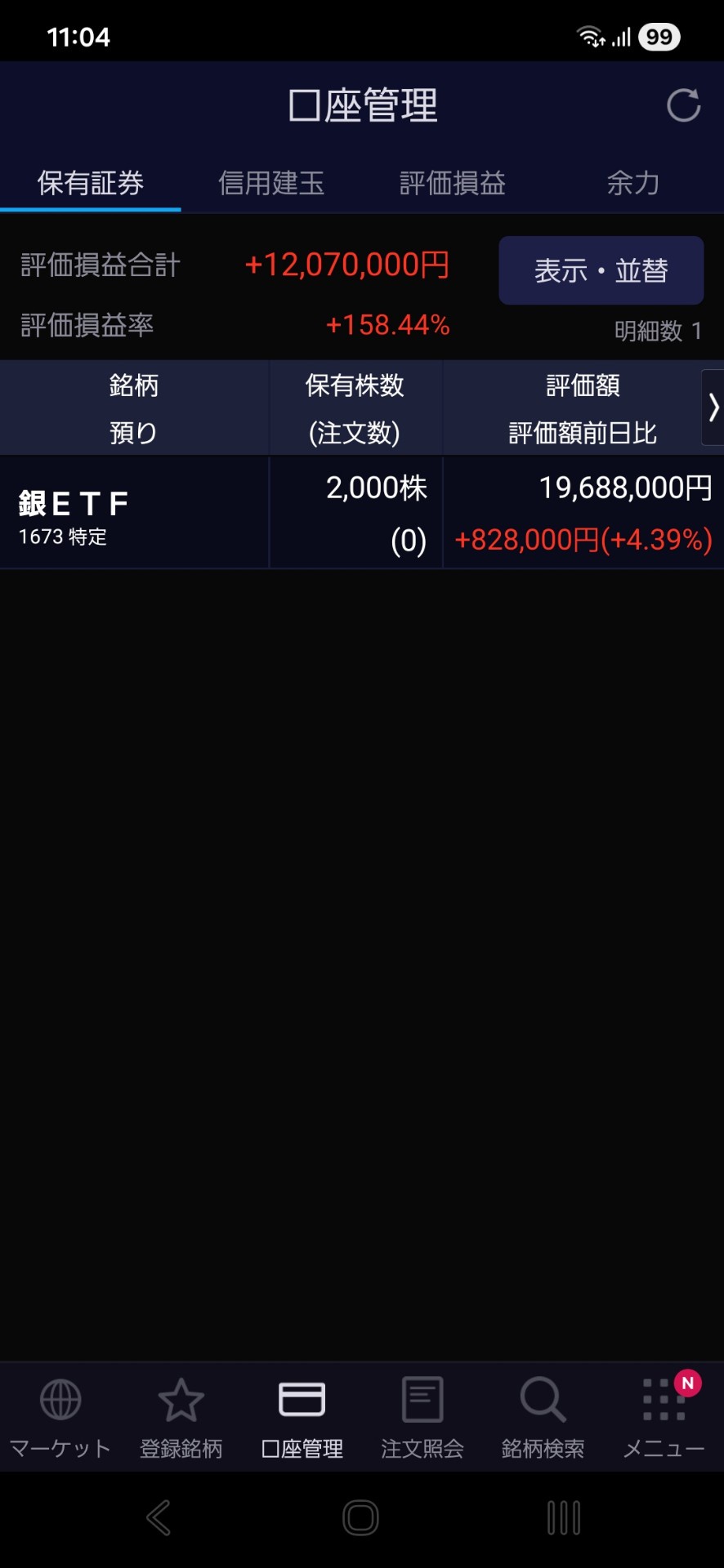The image size is (724, 1568).
Task: Tap the 表示・並替 button
Action: 601,270
